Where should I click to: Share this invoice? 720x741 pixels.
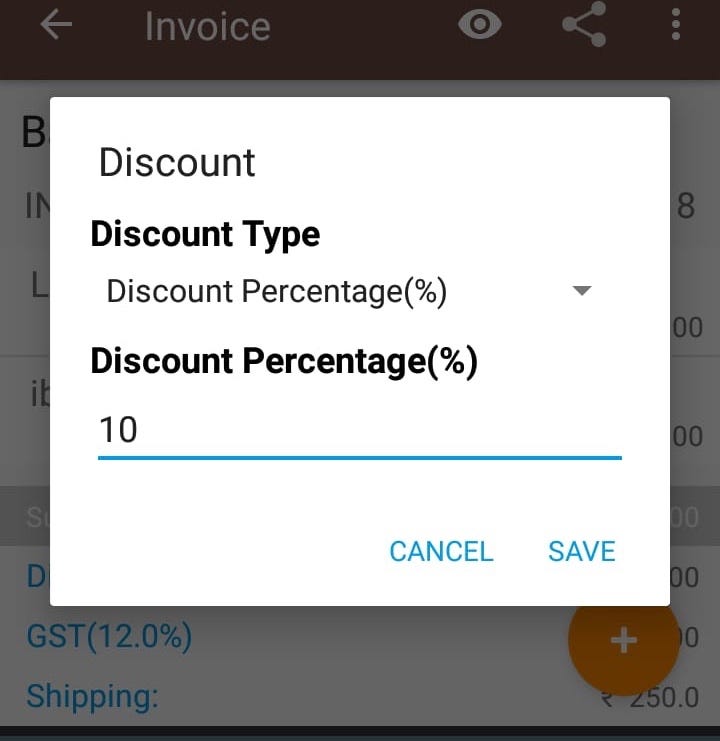(584, 25)
